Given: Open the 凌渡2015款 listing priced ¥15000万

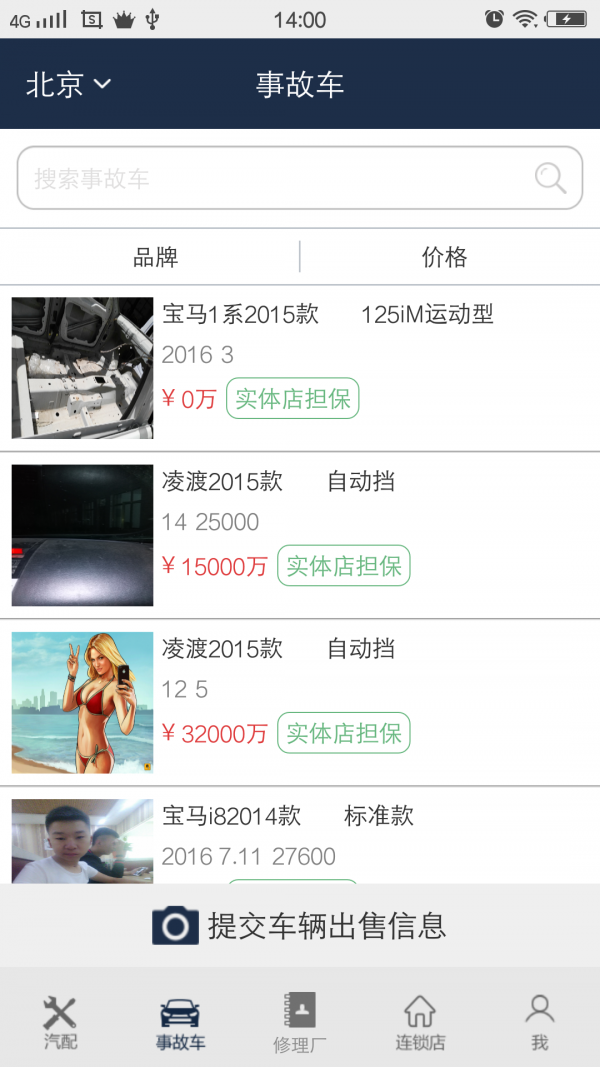Looking at the screenshot, I should [x=300, y=535].
